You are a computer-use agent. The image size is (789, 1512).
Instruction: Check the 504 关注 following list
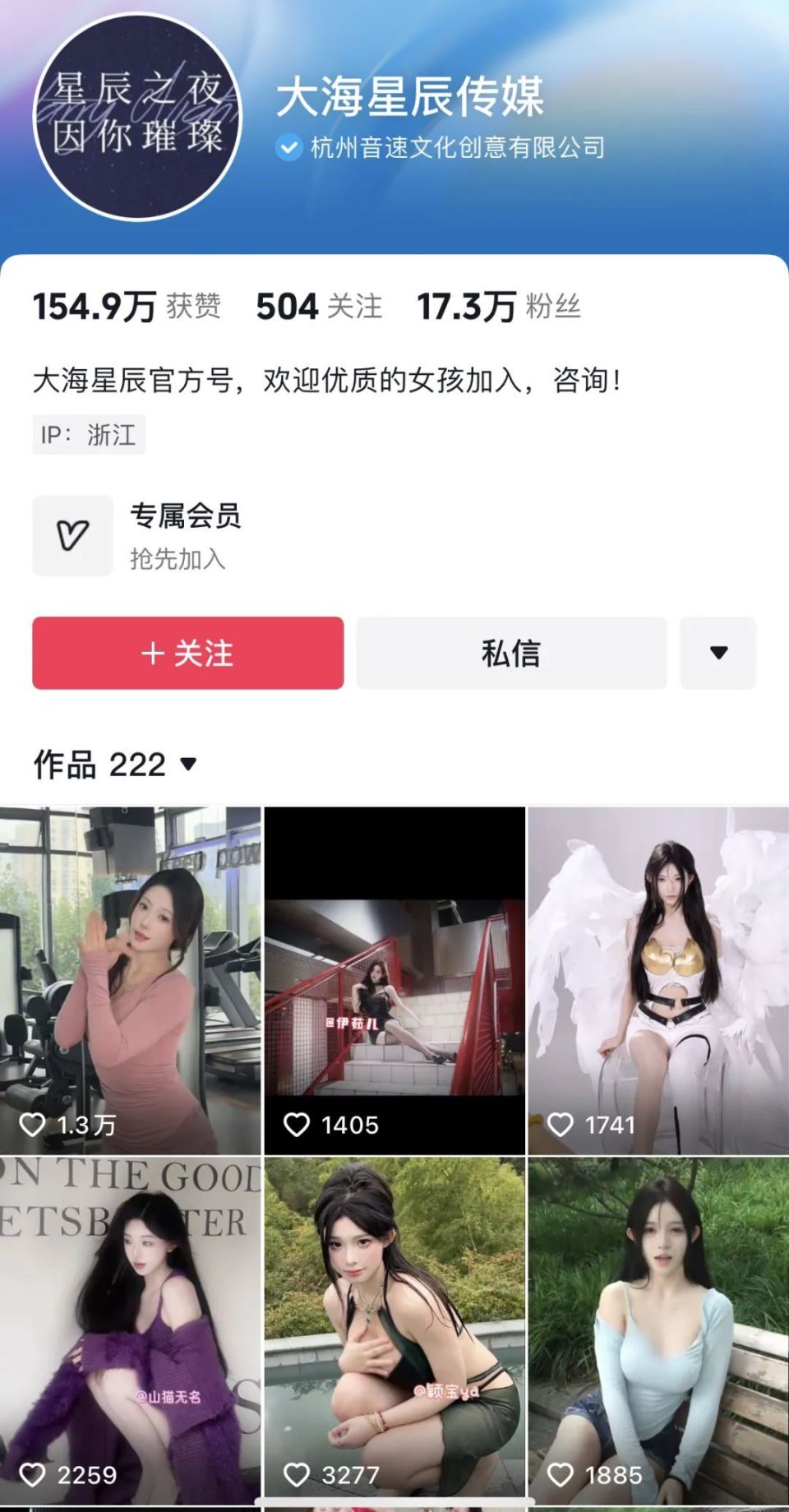(319, 307)
